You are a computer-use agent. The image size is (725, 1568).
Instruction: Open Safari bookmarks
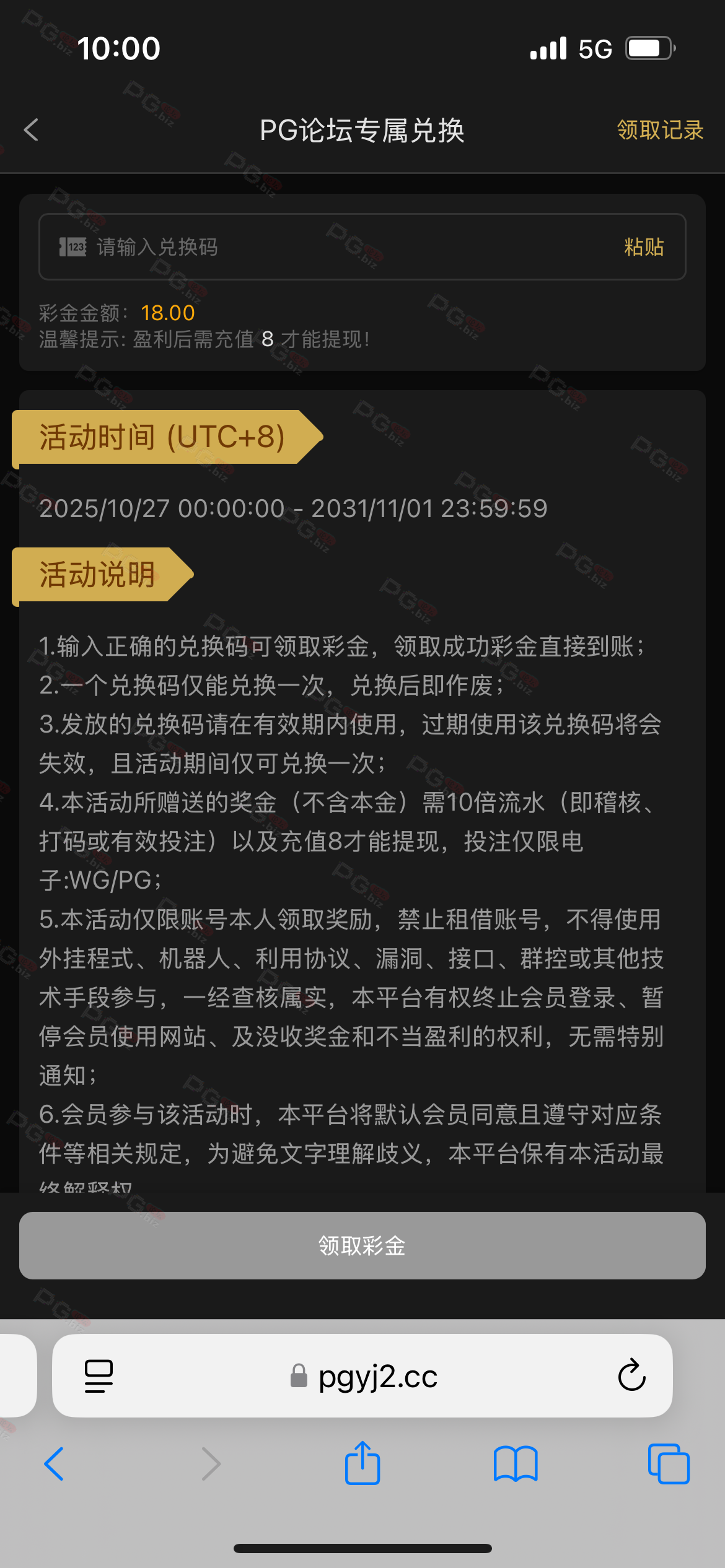(x=515, y=1464)
